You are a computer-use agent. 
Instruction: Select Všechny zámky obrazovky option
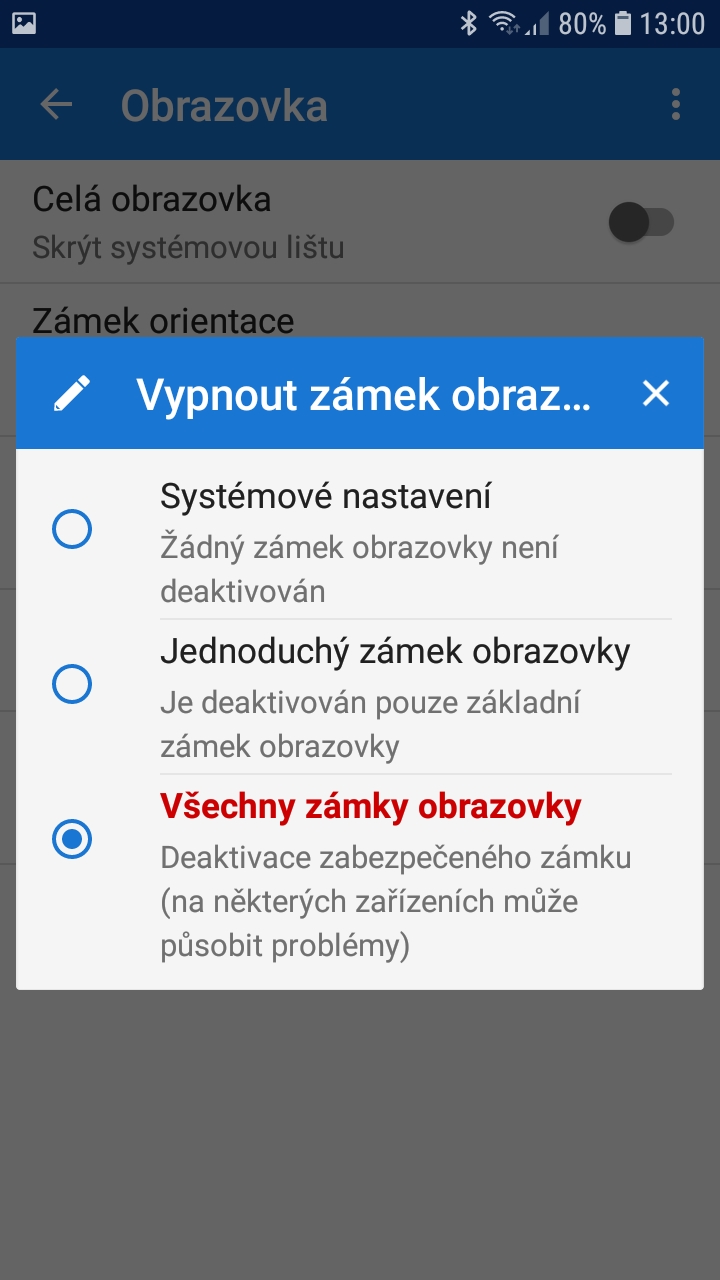72,840
